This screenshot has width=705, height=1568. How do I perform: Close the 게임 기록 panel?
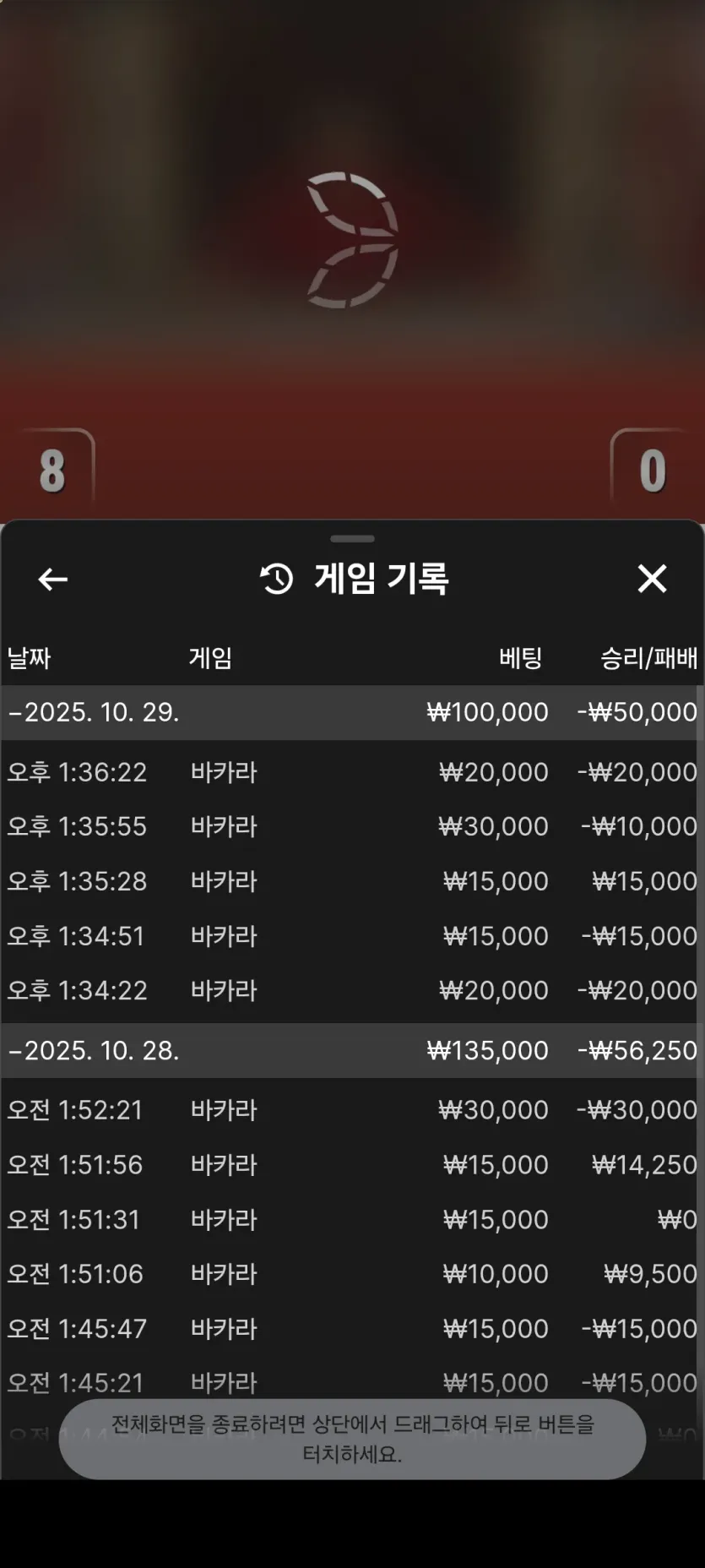pyautogui.click(x=652, y=579)
